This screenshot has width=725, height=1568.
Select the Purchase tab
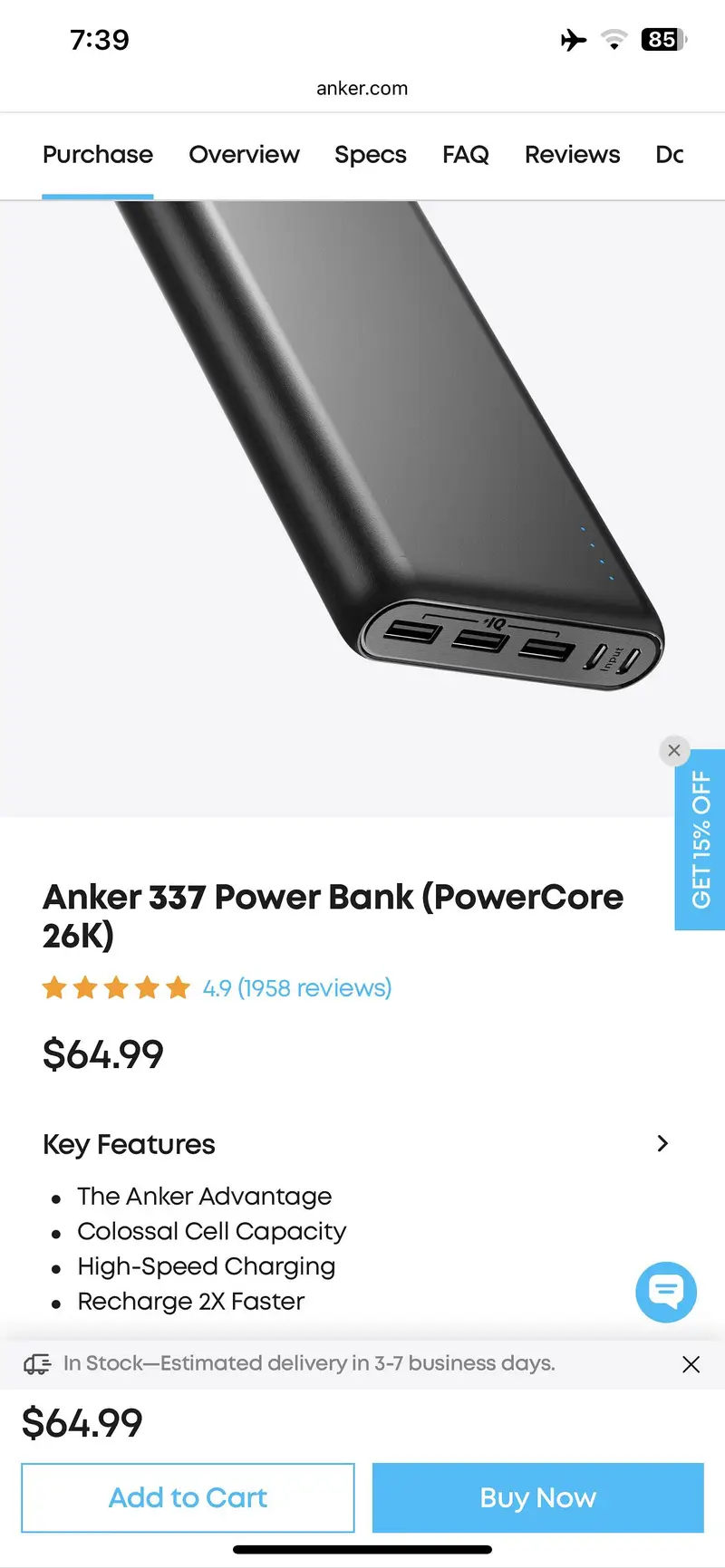[x=98, y=155]
